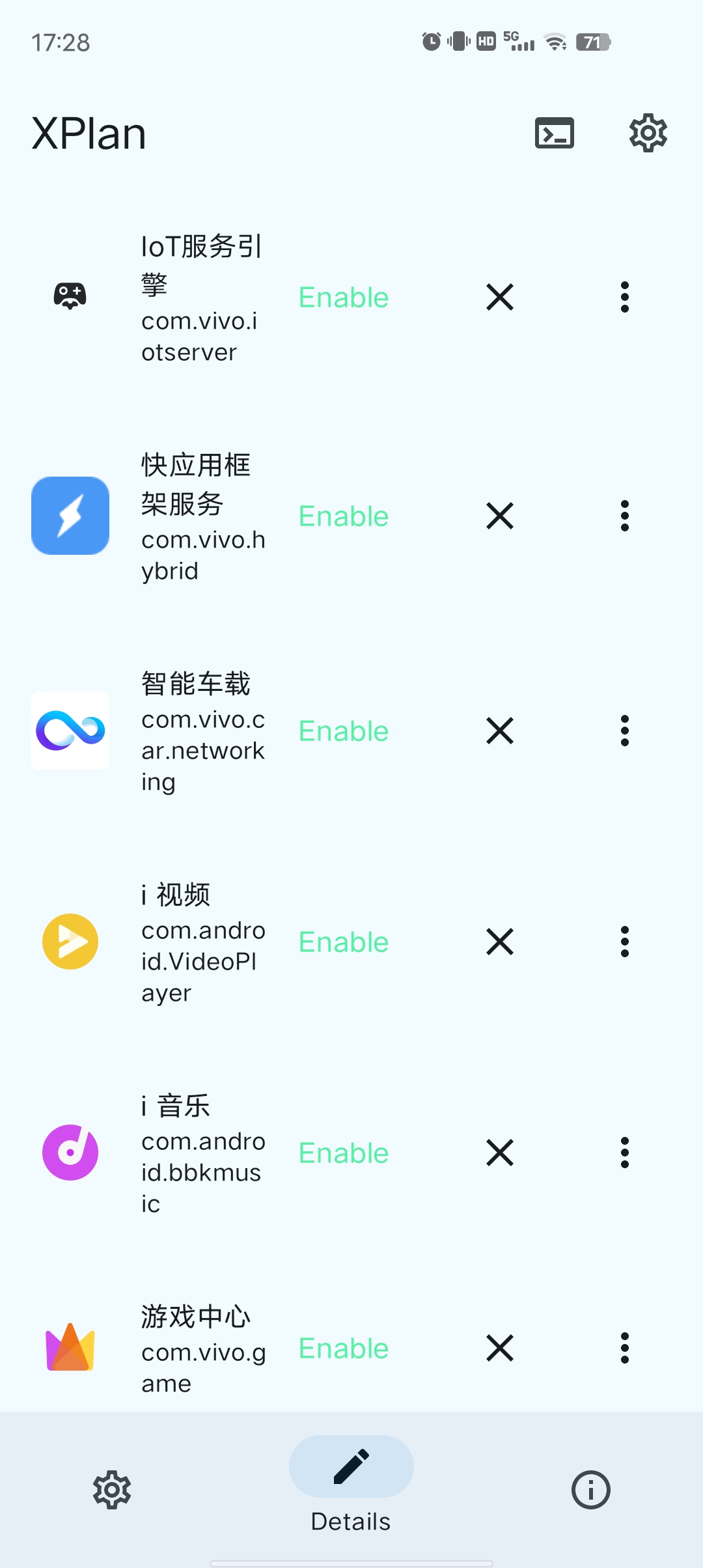Image resolution: width=703 pixels, height=1568 pixels.
Task: Tap the X icon for com.vivo.iotserver
Action: pyautogui.click(x=500, y=298)
